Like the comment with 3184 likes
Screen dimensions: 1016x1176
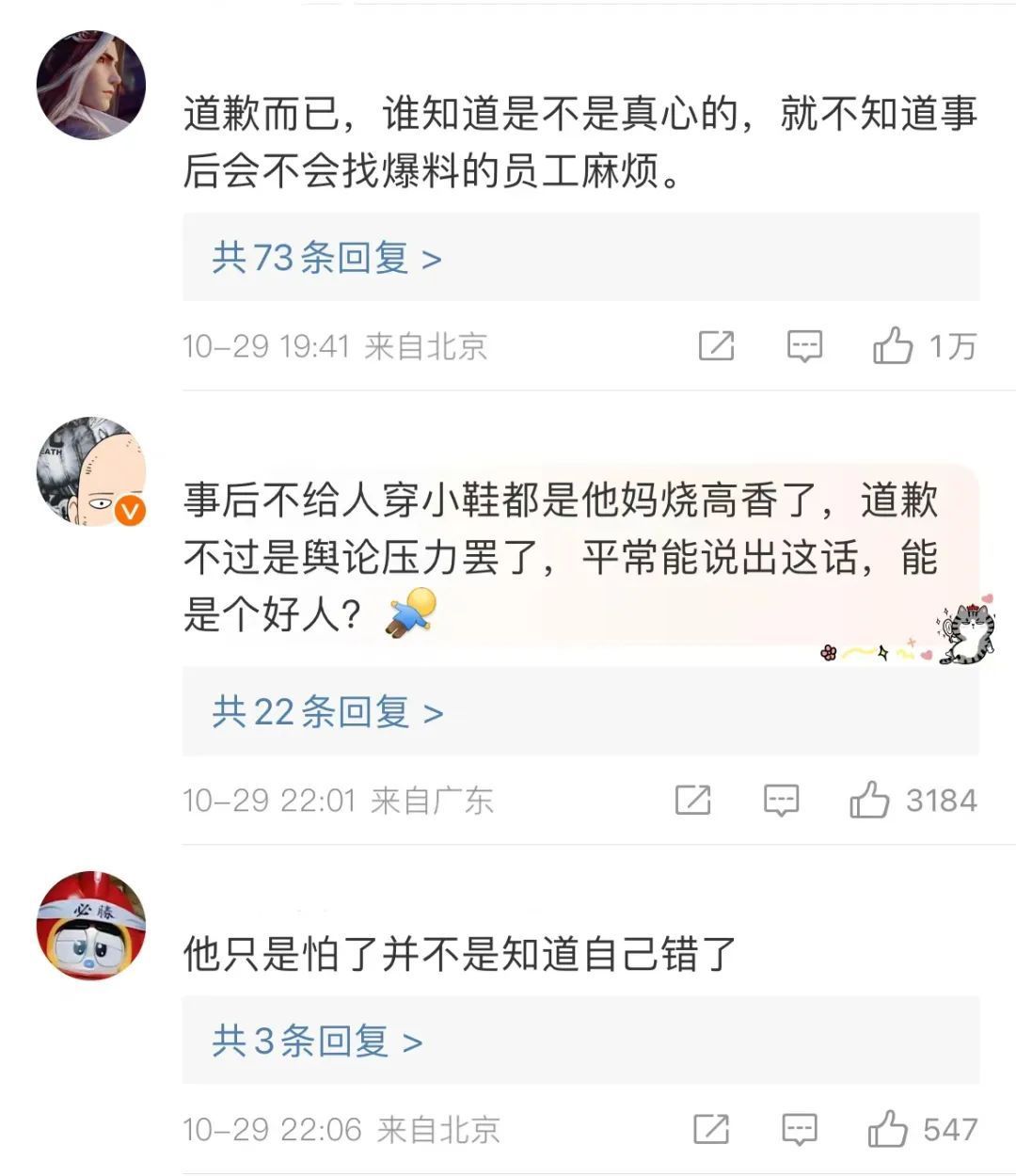(x=869, y=801)
